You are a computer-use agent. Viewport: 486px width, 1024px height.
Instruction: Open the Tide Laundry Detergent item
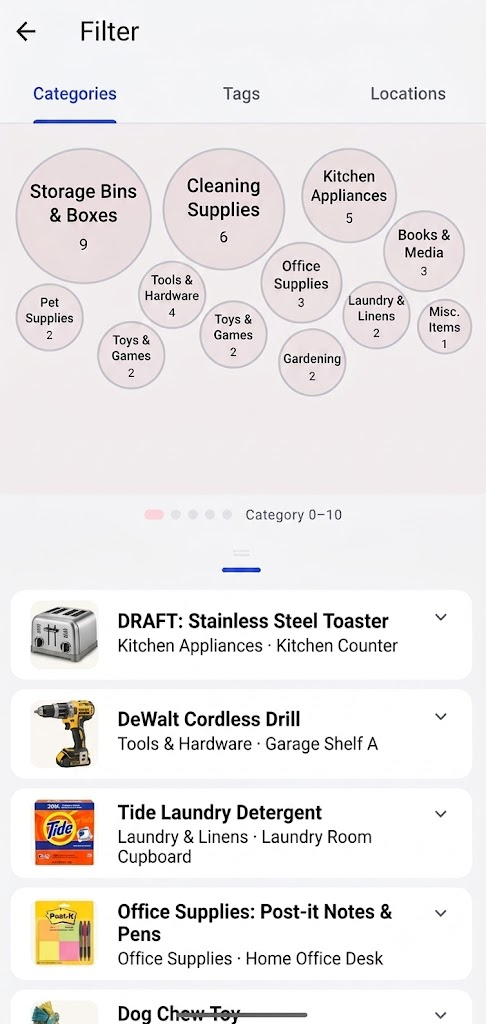click(x=241, y=833)
